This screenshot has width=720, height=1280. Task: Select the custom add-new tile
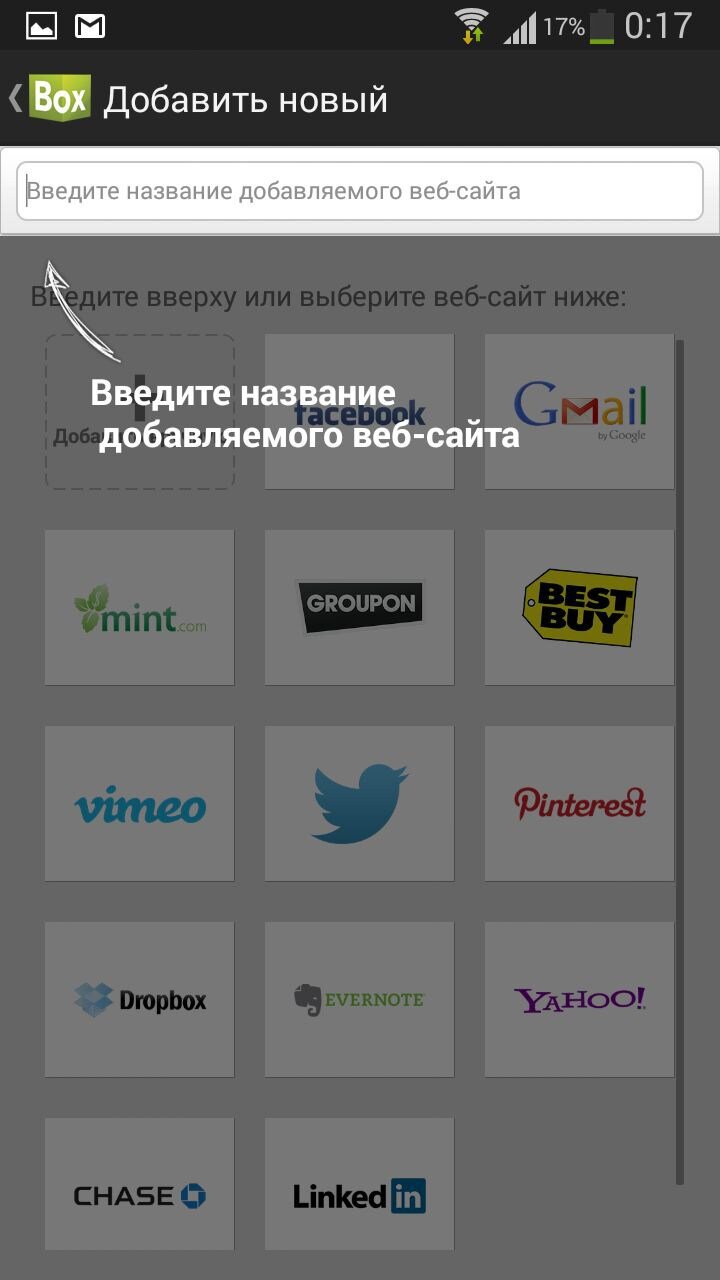pos(140,412)
